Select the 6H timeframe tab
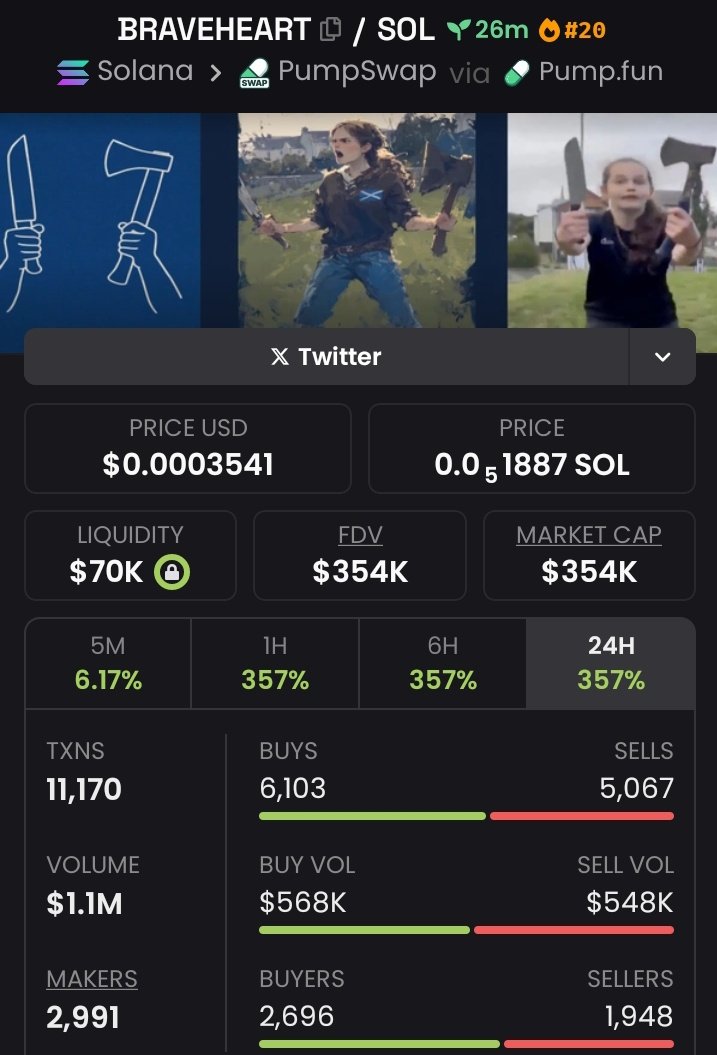 [442, 664]
